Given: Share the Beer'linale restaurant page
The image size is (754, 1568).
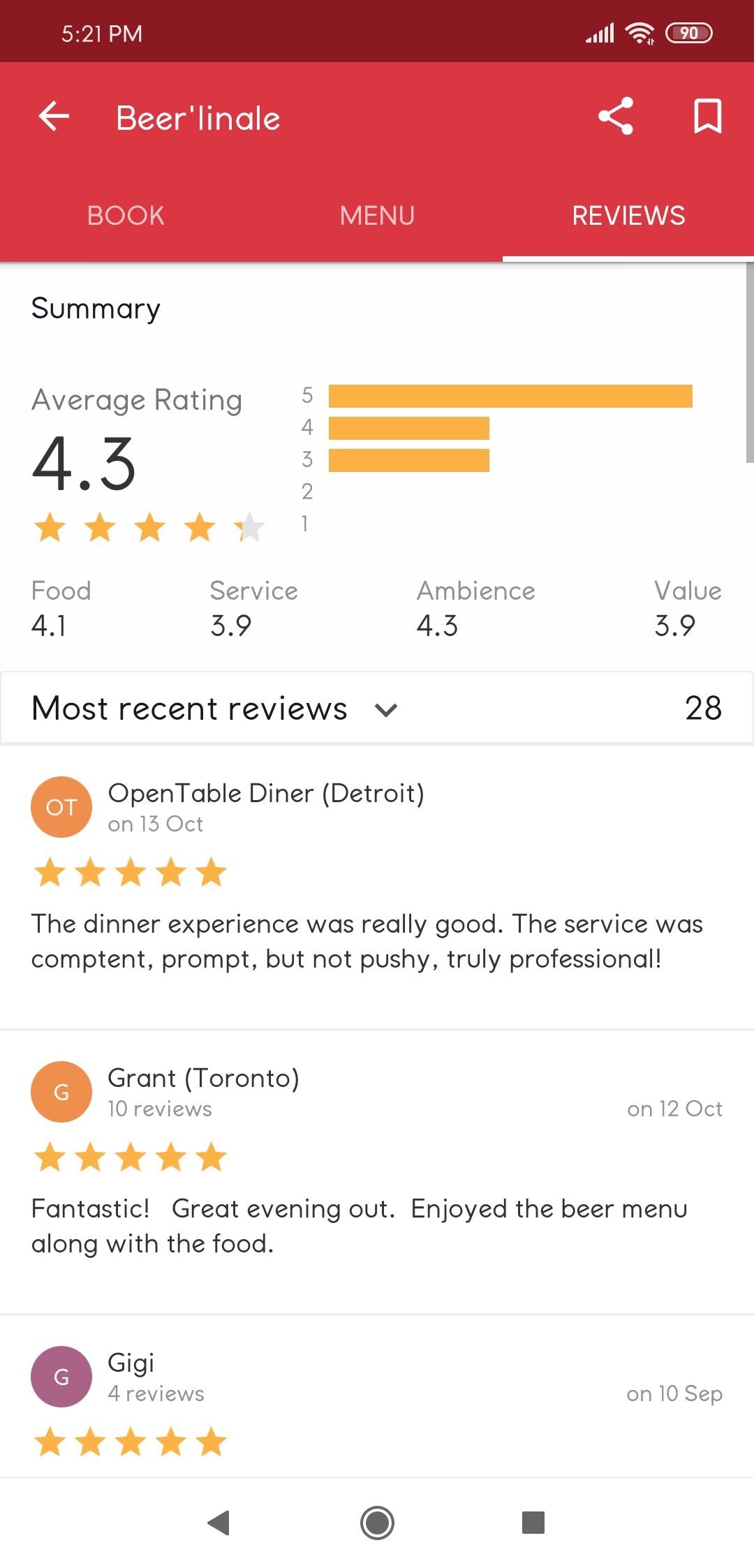Looking at the screenshot, I should coord(616,116).
